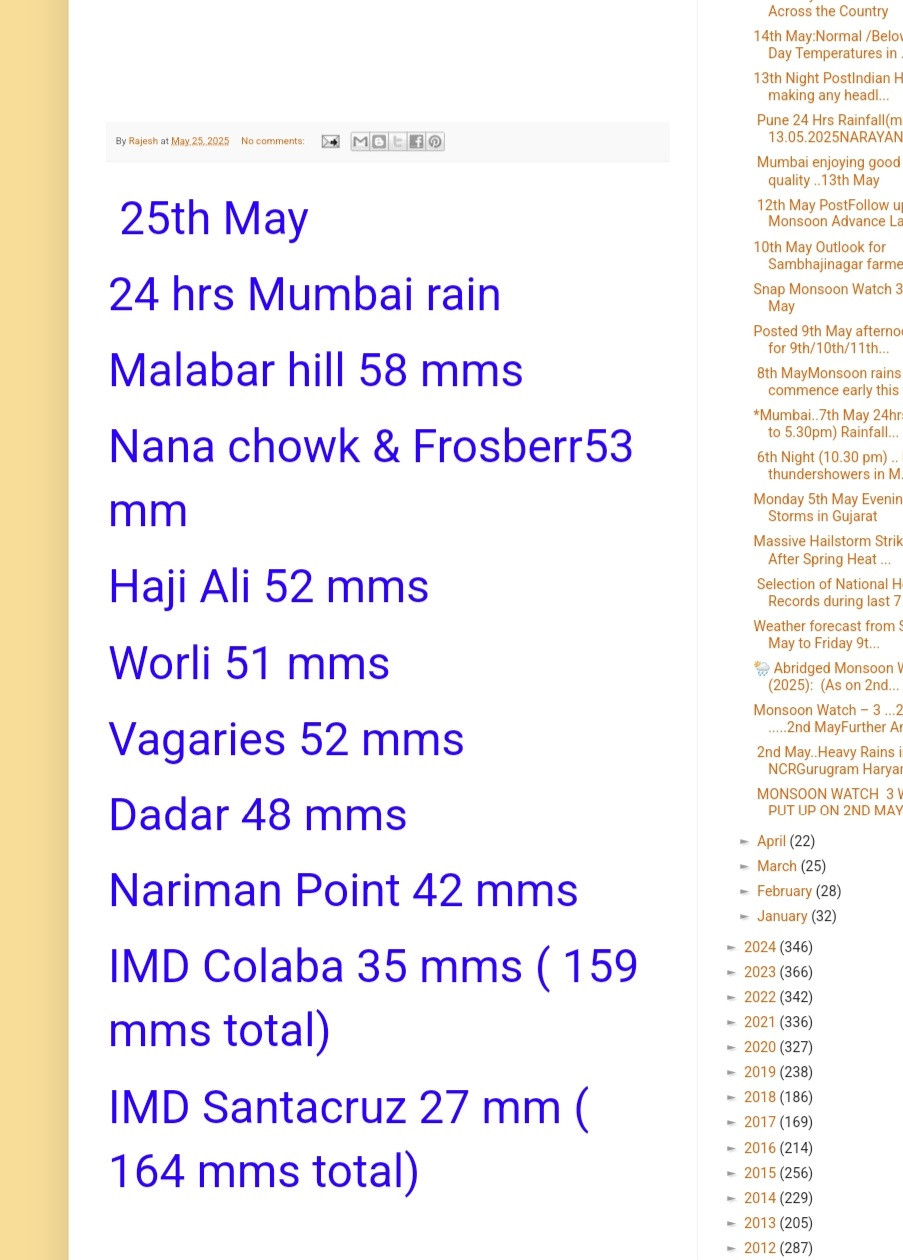This screenshot has width=903, height=1260.
Task: Expand the 2023 archive arrow
Action: (x=733, y=973)
